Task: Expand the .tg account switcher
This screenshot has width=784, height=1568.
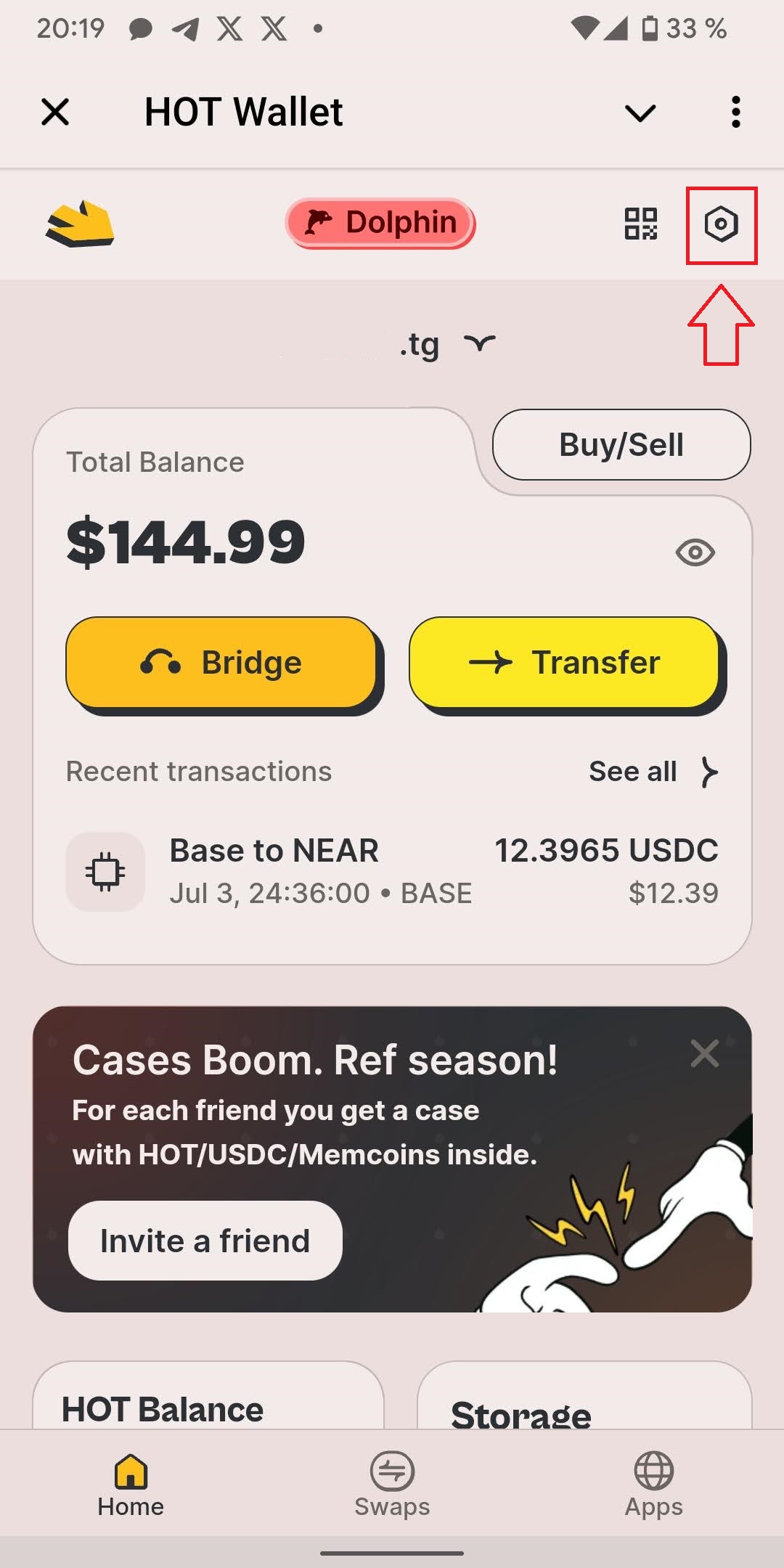Action: point(479,343)
